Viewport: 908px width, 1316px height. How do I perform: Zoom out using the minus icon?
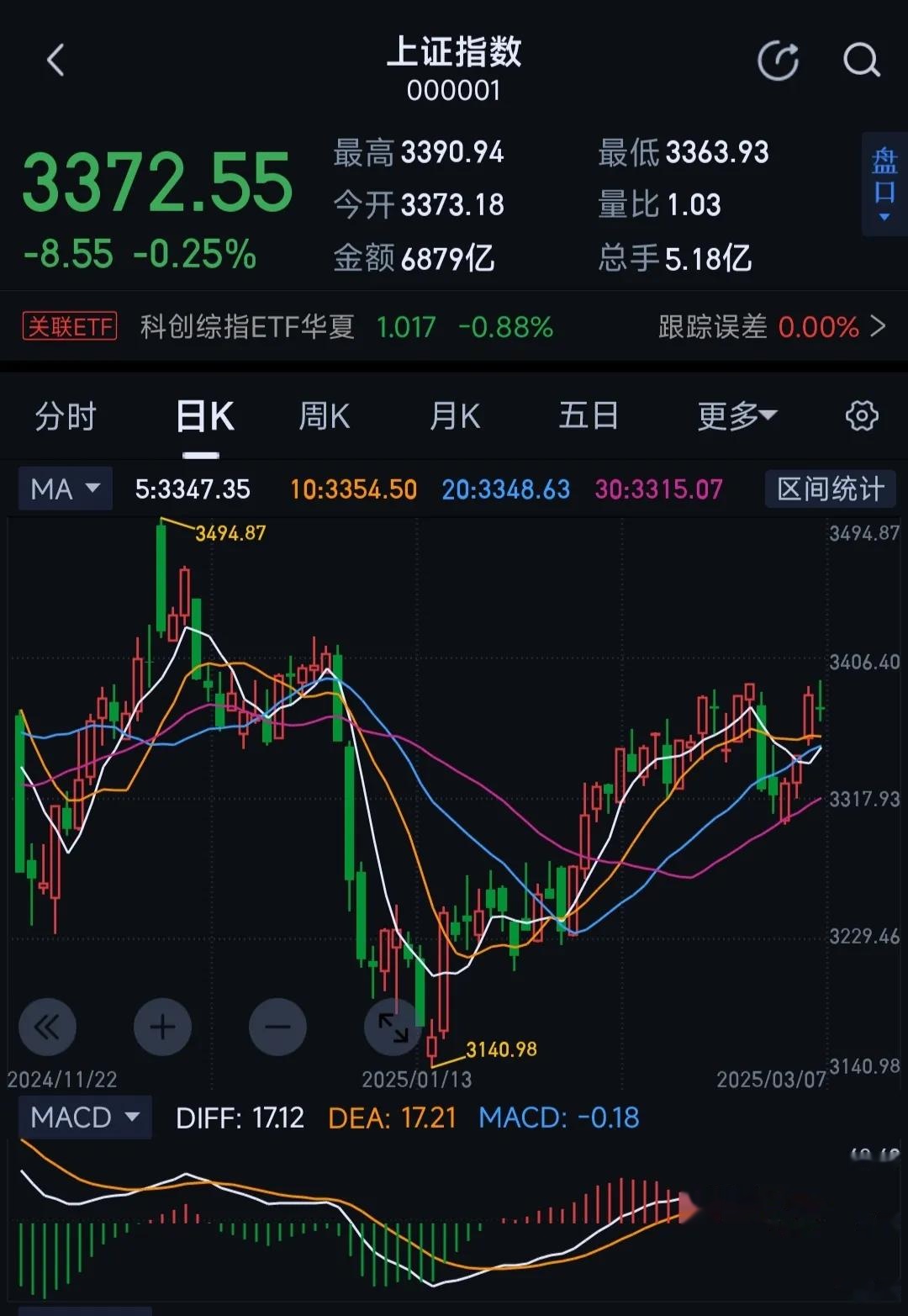tap(277, 1027)
